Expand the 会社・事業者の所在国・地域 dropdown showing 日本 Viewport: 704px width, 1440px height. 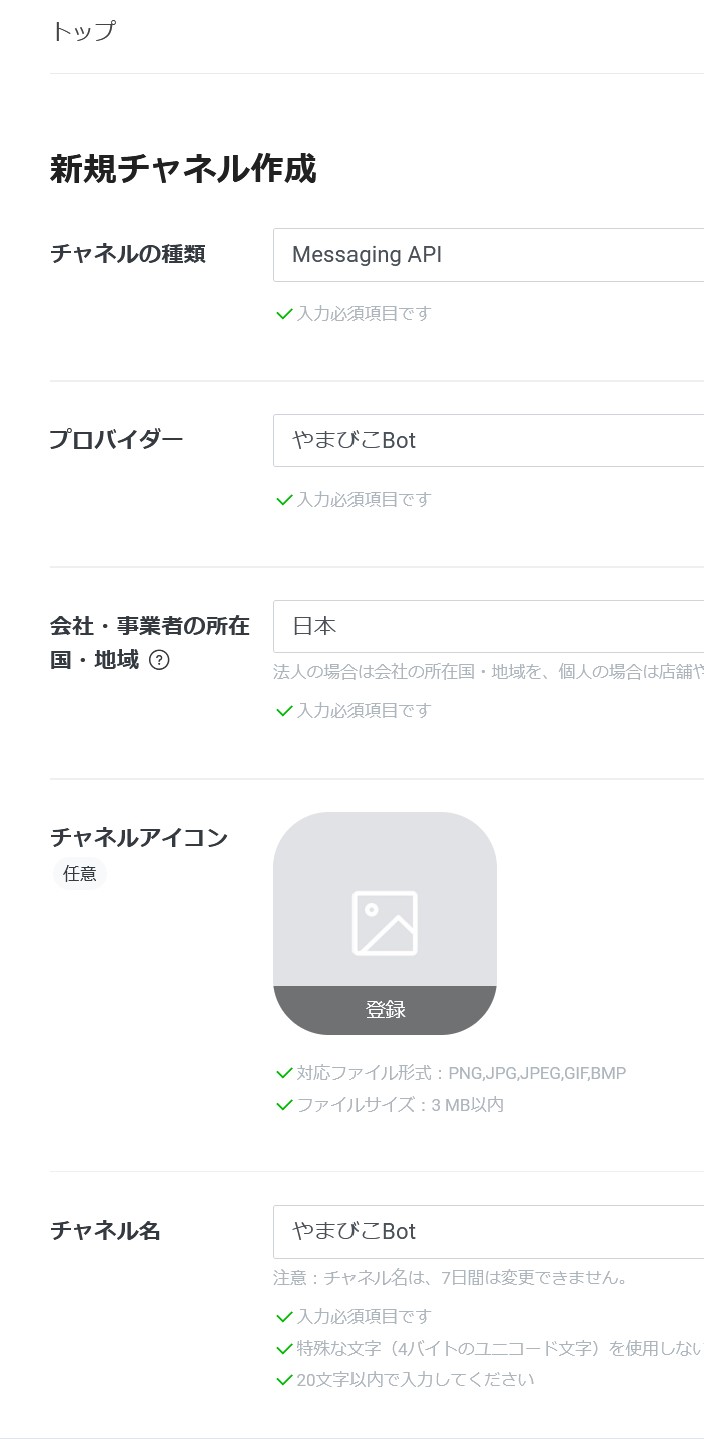pyautogui.click(x=488, y=627)
